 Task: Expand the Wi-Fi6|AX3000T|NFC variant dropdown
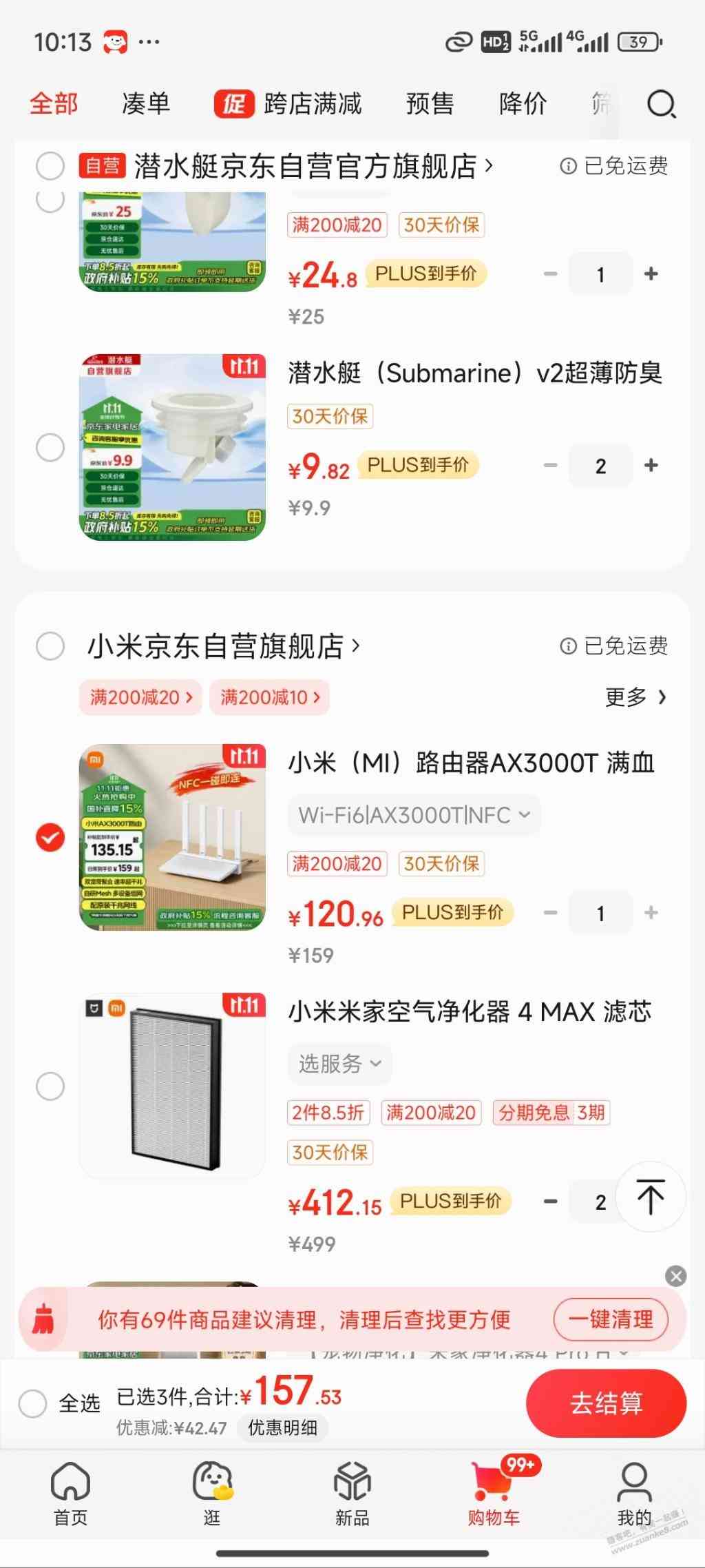414,815
